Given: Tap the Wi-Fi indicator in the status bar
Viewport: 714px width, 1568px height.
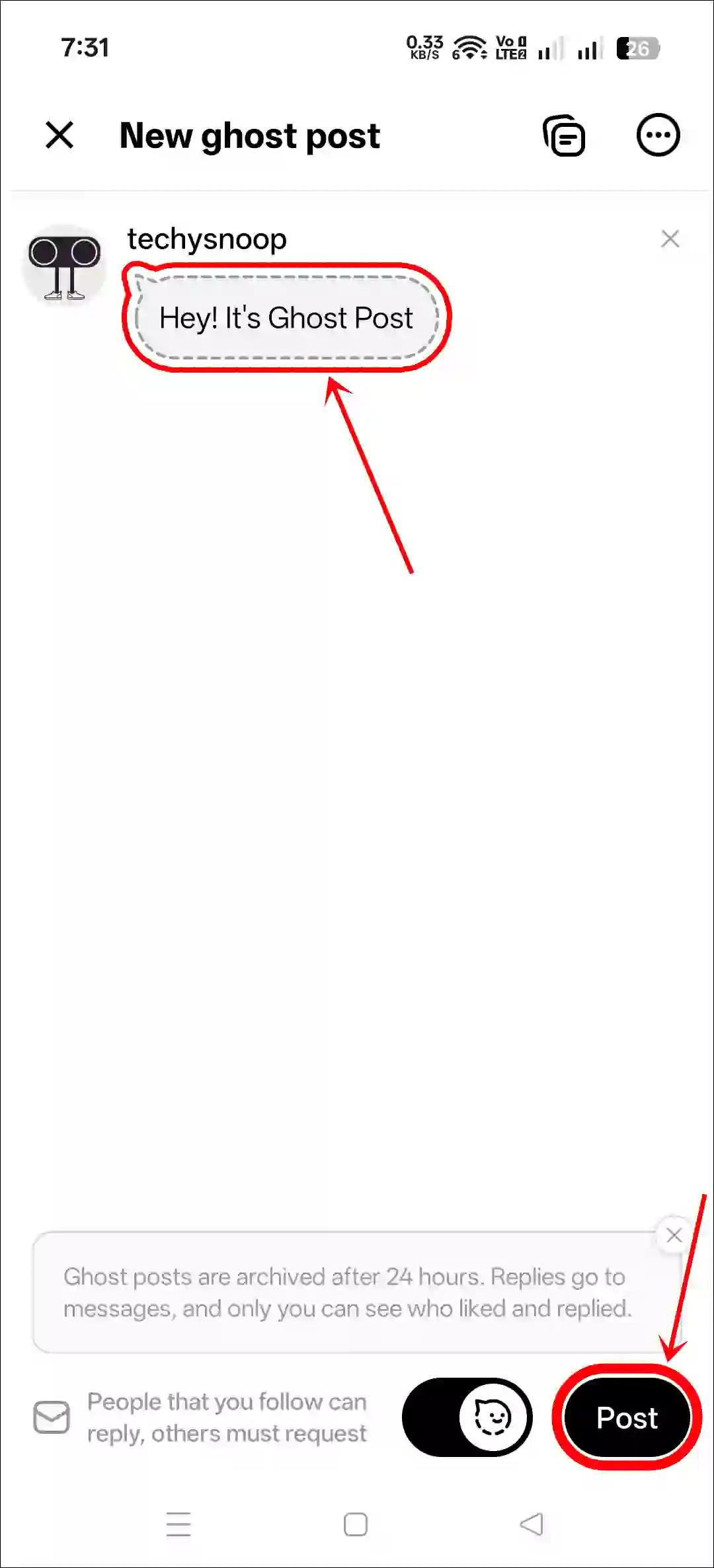Looking at the screenshot, I should 467,48.
